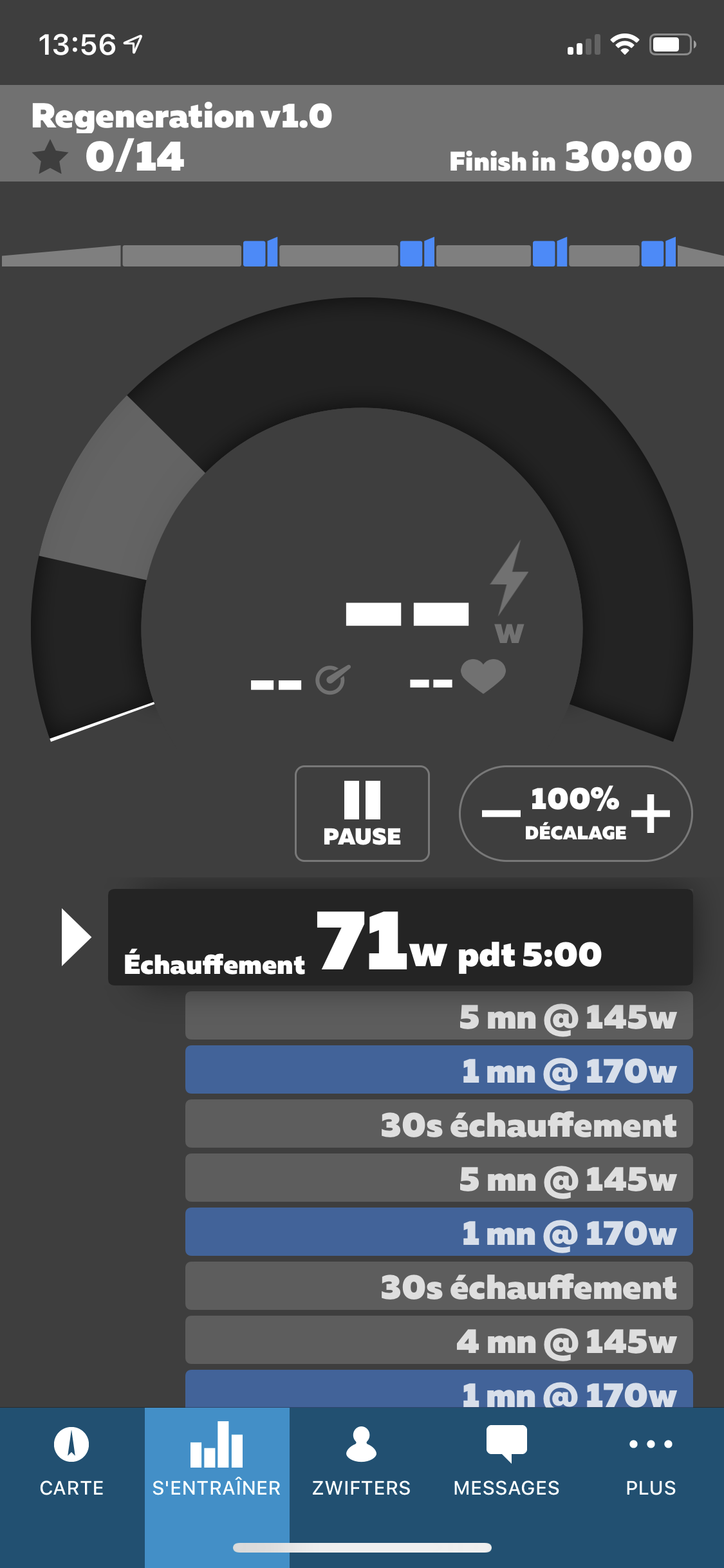Open the Messages tab
The image size is (724, 1568).
click(506, 1460)
